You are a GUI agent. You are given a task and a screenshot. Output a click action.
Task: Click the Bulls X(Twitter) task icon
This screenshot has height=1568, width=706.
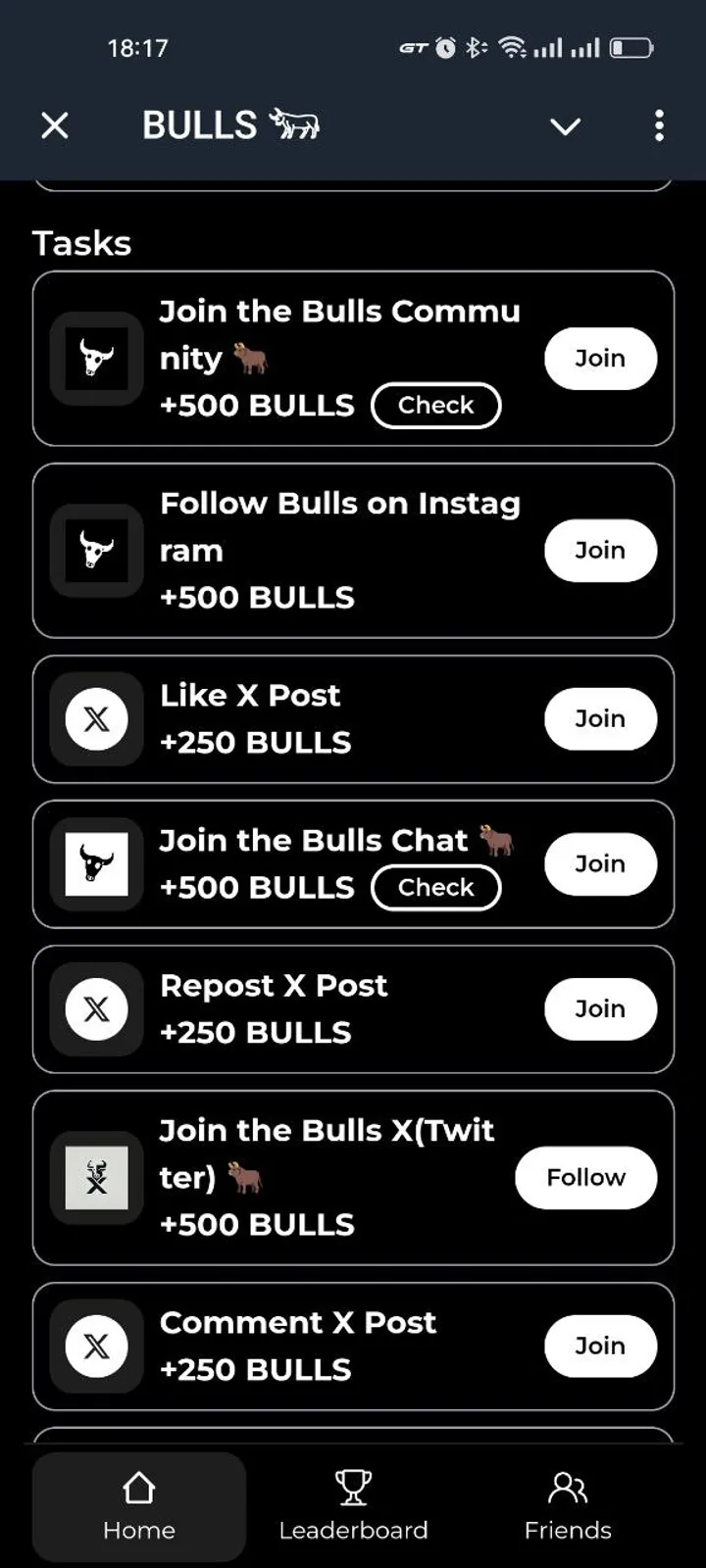pos(95,1177)
